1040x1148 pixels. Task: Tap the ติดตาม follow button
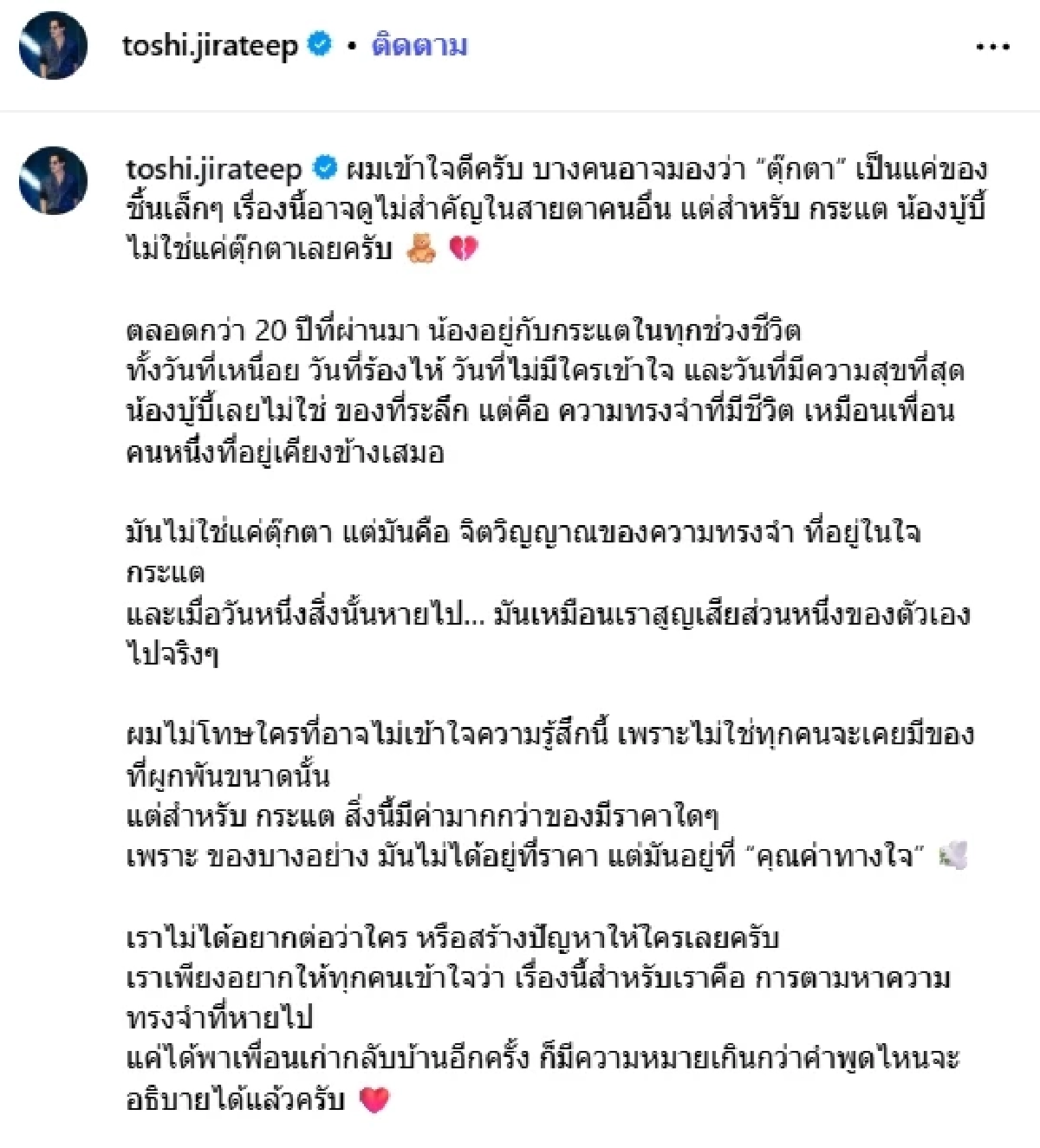[x=419, y=46]
